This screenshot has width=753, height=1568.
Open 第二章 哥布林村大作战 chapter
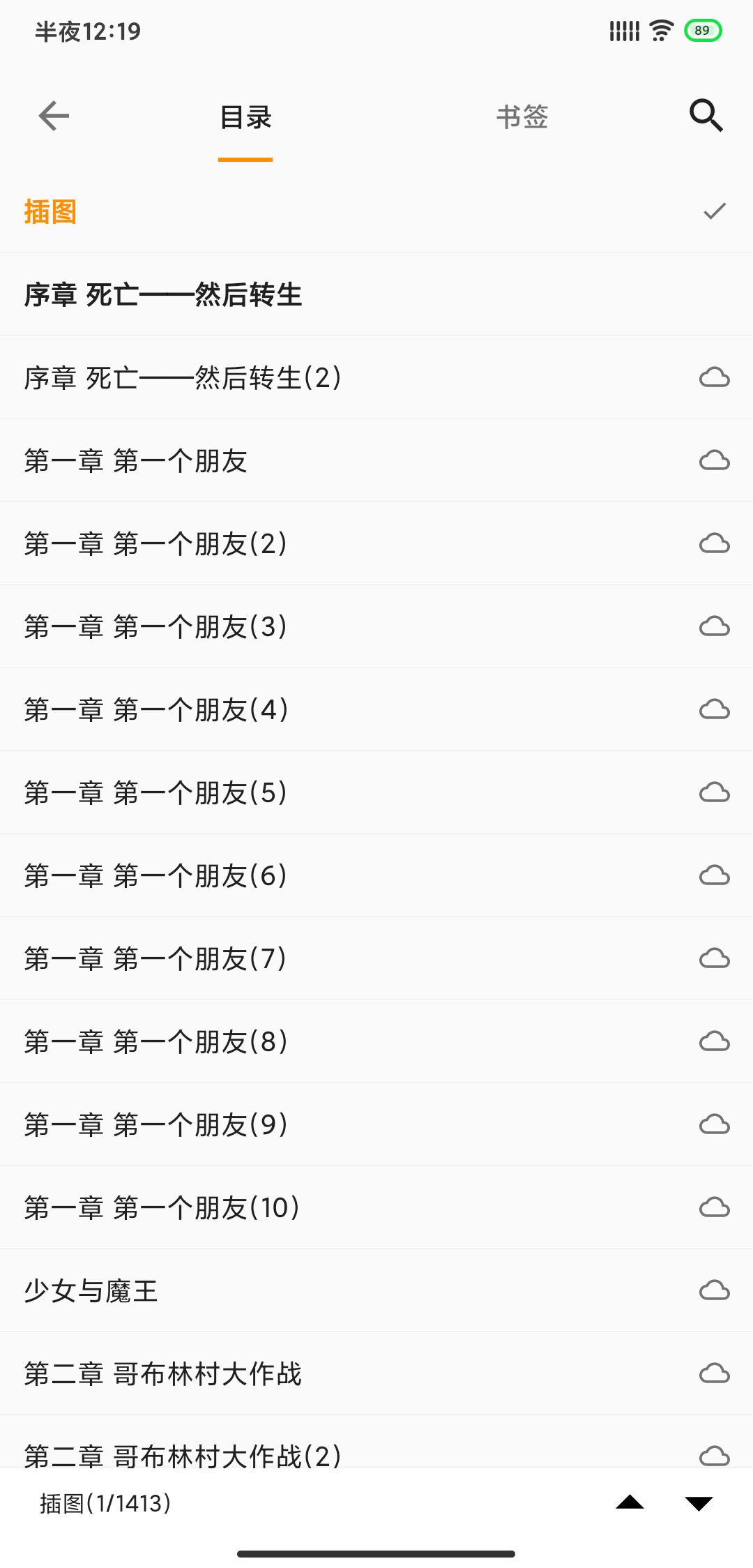point(376,1373)
